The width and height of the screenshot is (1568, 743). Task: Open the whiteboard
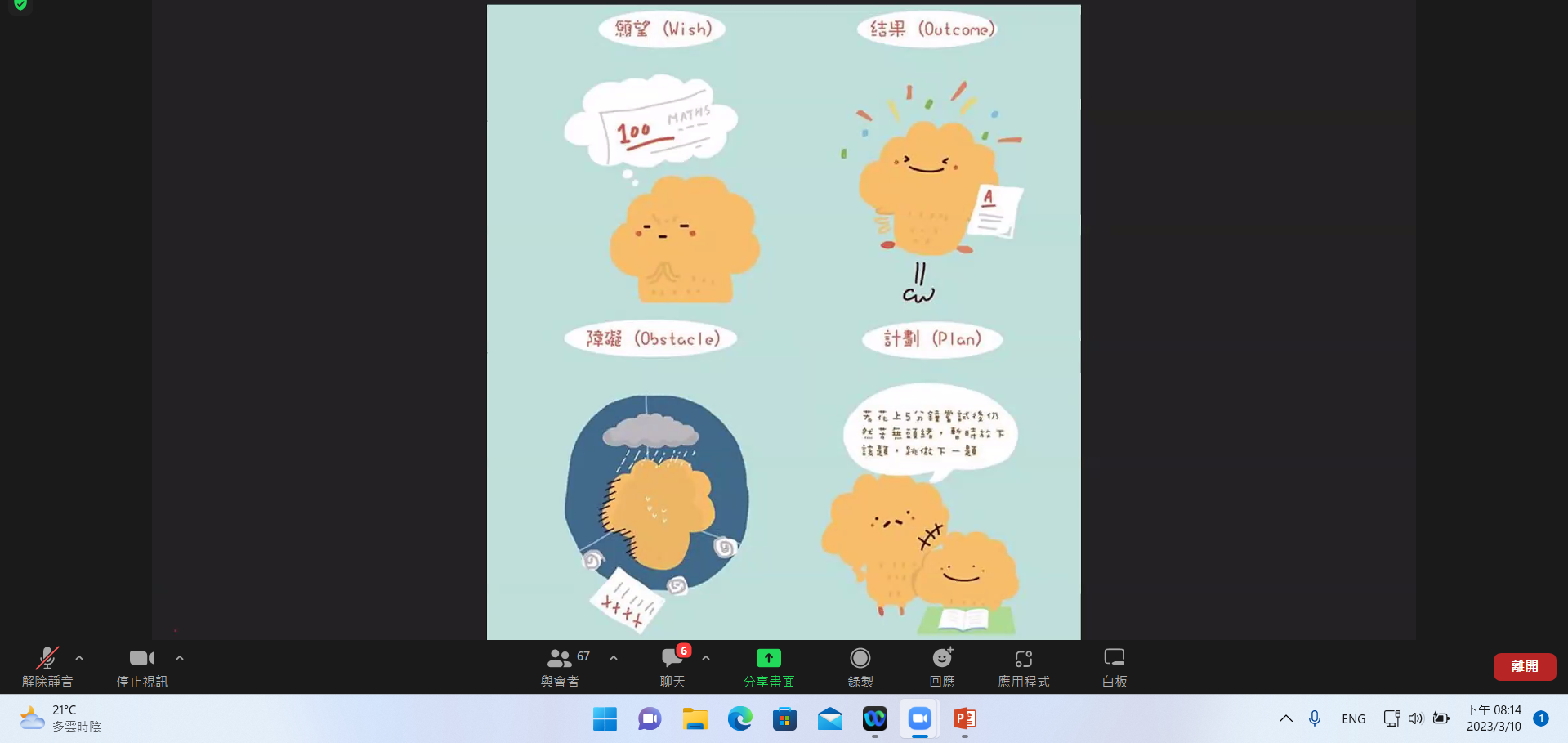tap(1114, 666)
